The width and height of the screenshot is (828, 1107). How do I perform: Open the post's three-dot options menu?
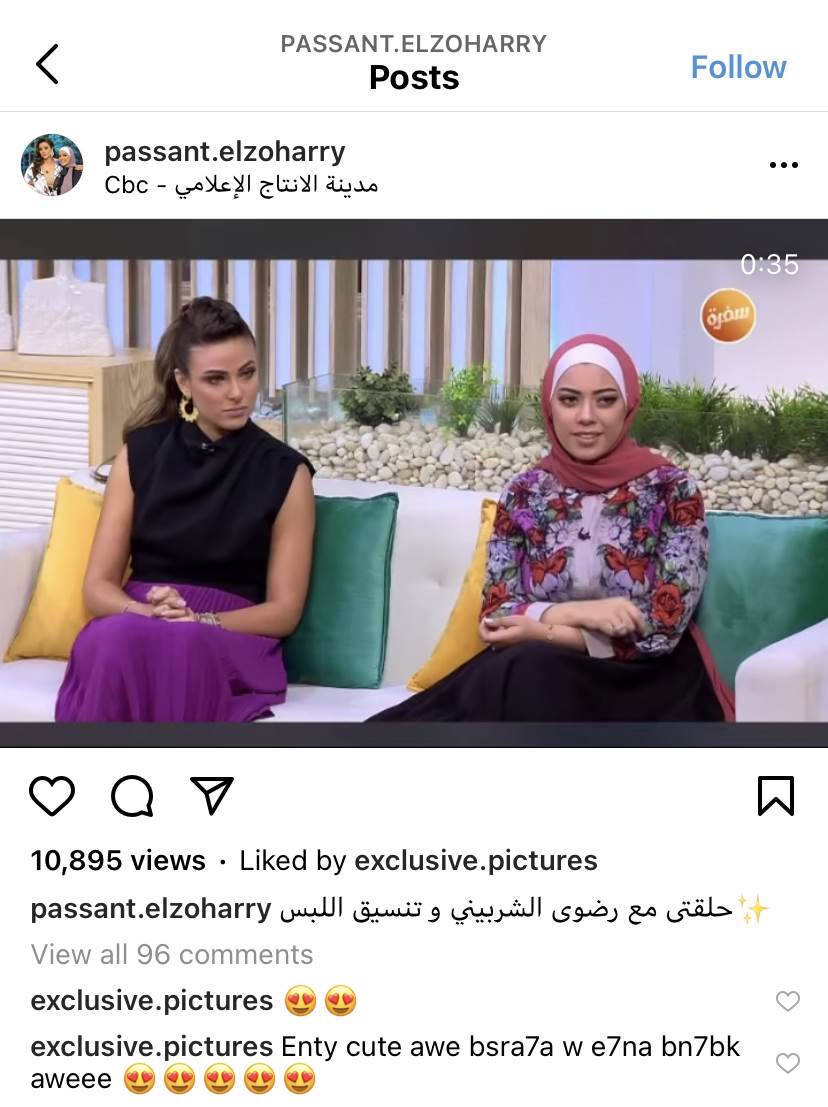point(783,165)
